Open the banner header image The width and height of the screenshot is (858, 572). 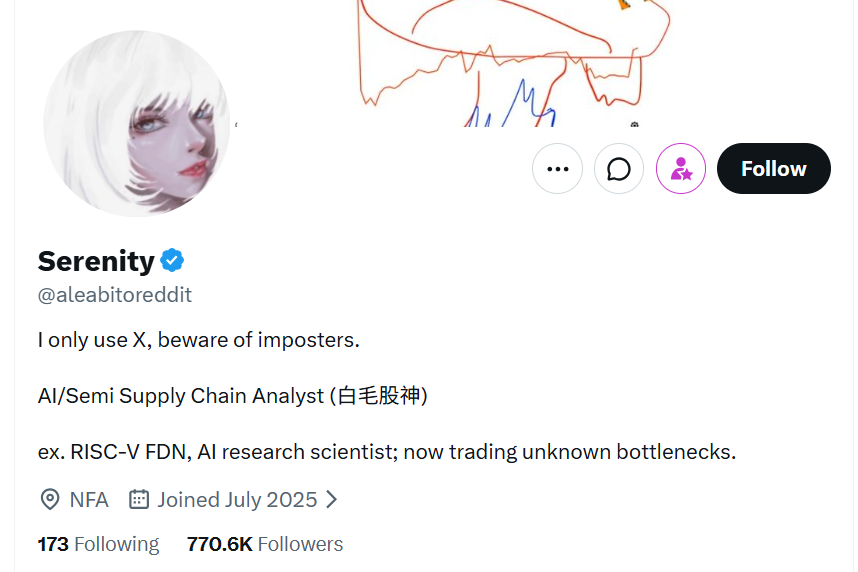pyautogui.click(x=513, y=63)
